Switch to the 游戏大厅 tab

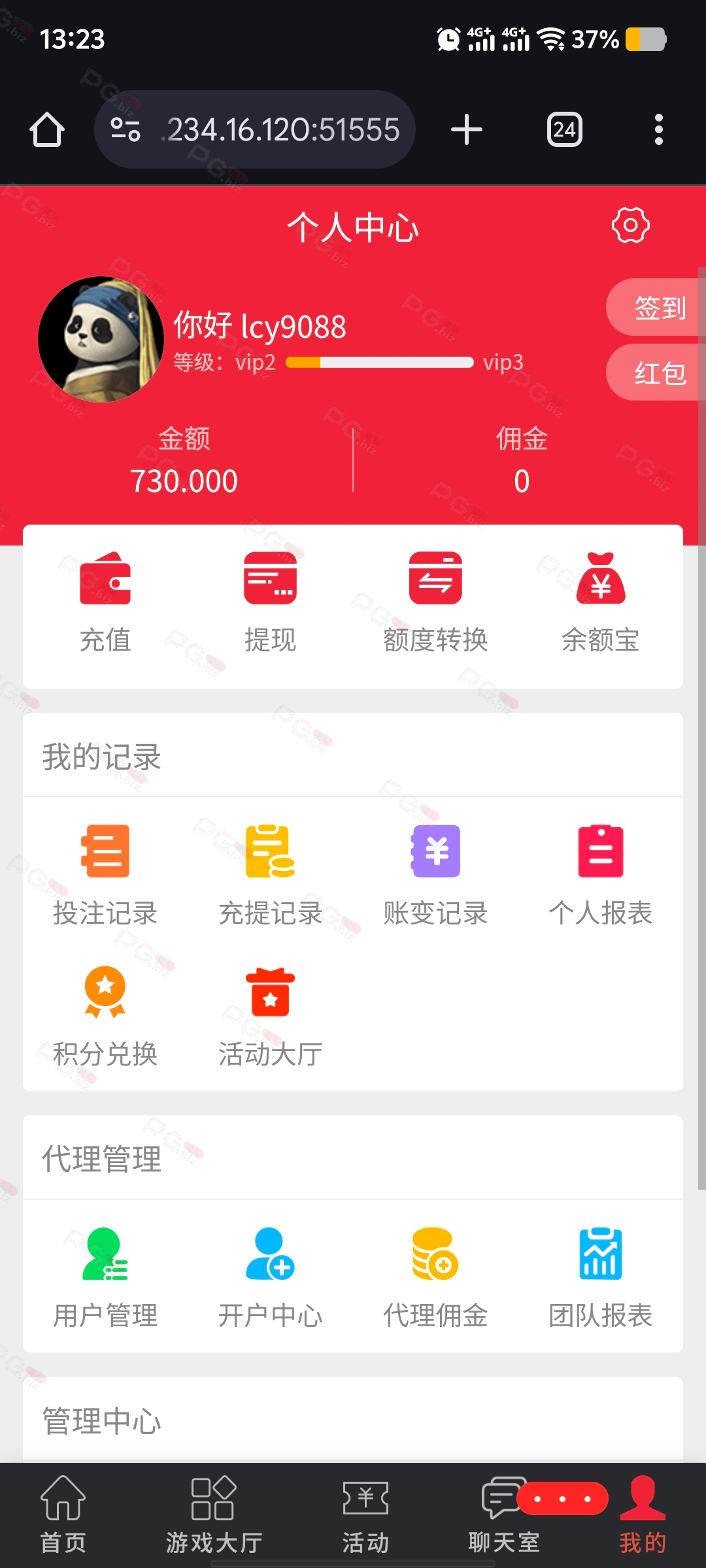[x=213, y=1516]
